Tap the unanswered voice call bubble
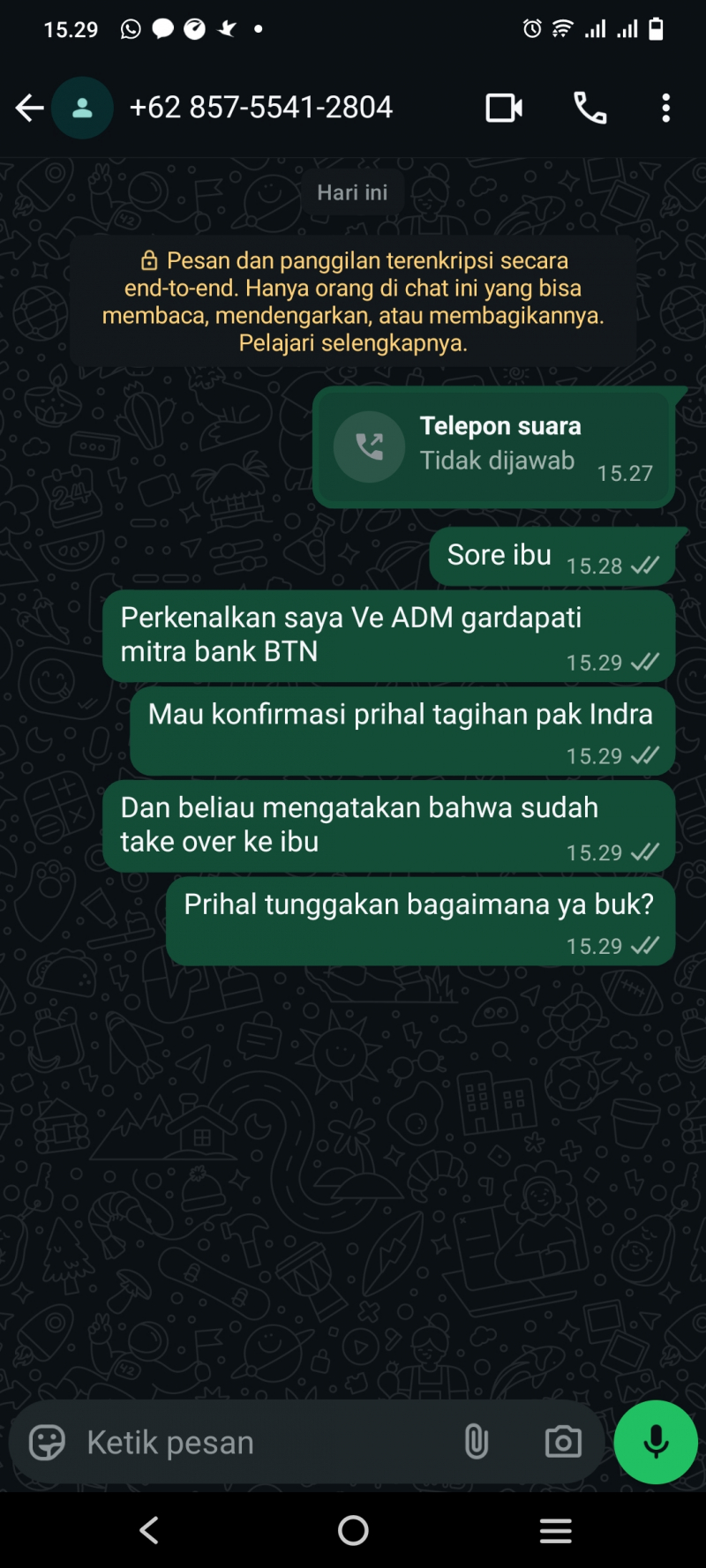This screenshot has height=1568, width=706. [493, 446]
